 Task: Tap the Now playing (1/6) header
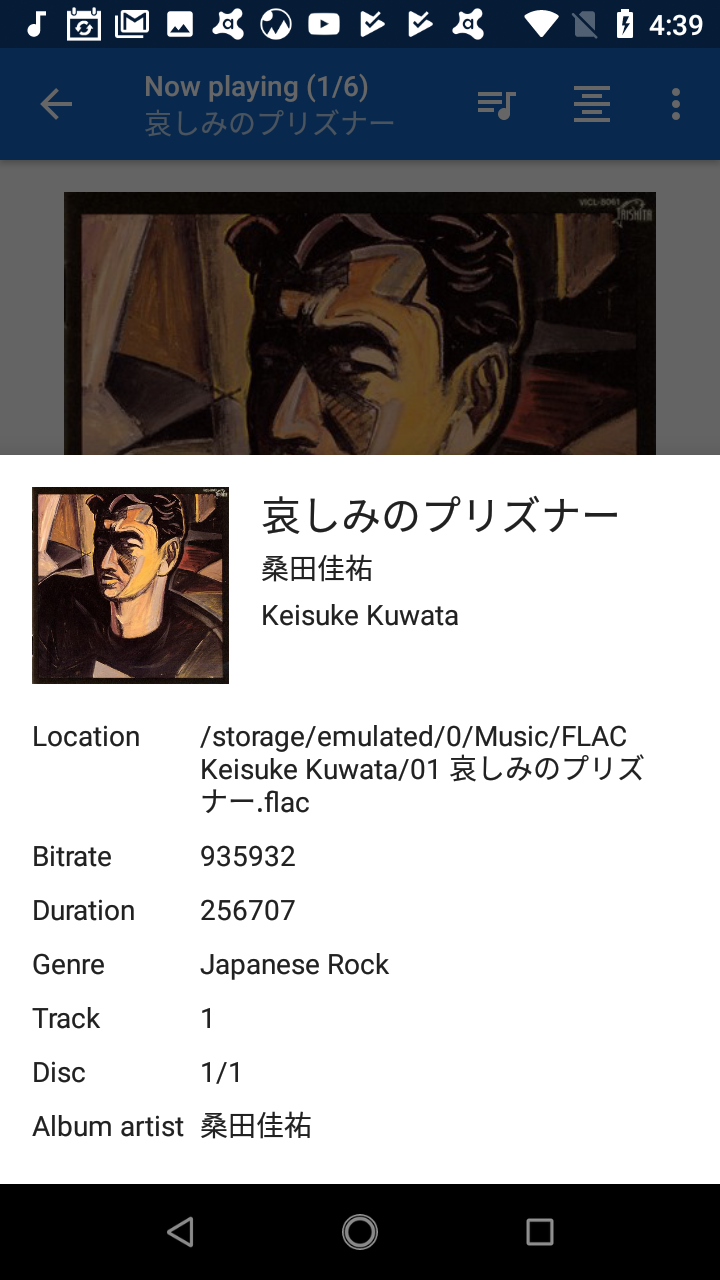[257, 86]
